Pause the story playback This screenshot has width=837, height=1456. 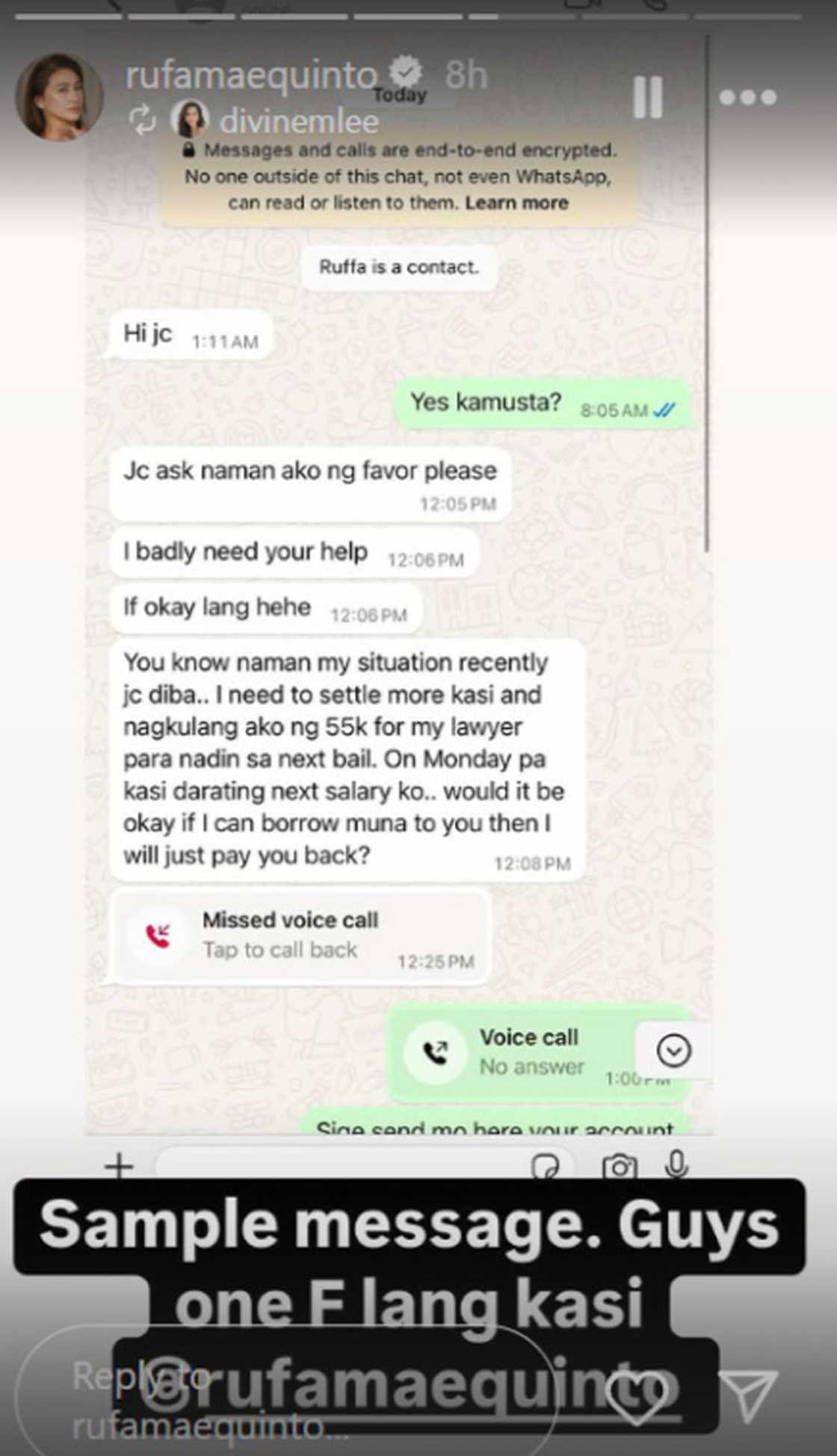pos(647,97)
